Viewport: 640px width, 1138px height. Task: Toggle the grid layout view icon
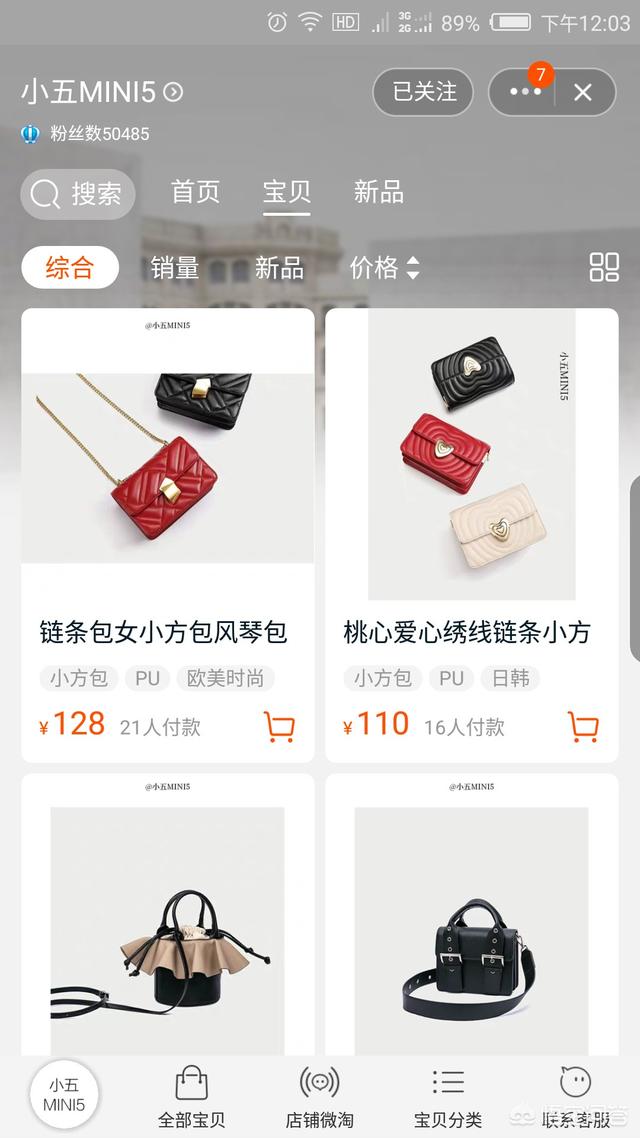pyautogui.click(x=604, y=267)
